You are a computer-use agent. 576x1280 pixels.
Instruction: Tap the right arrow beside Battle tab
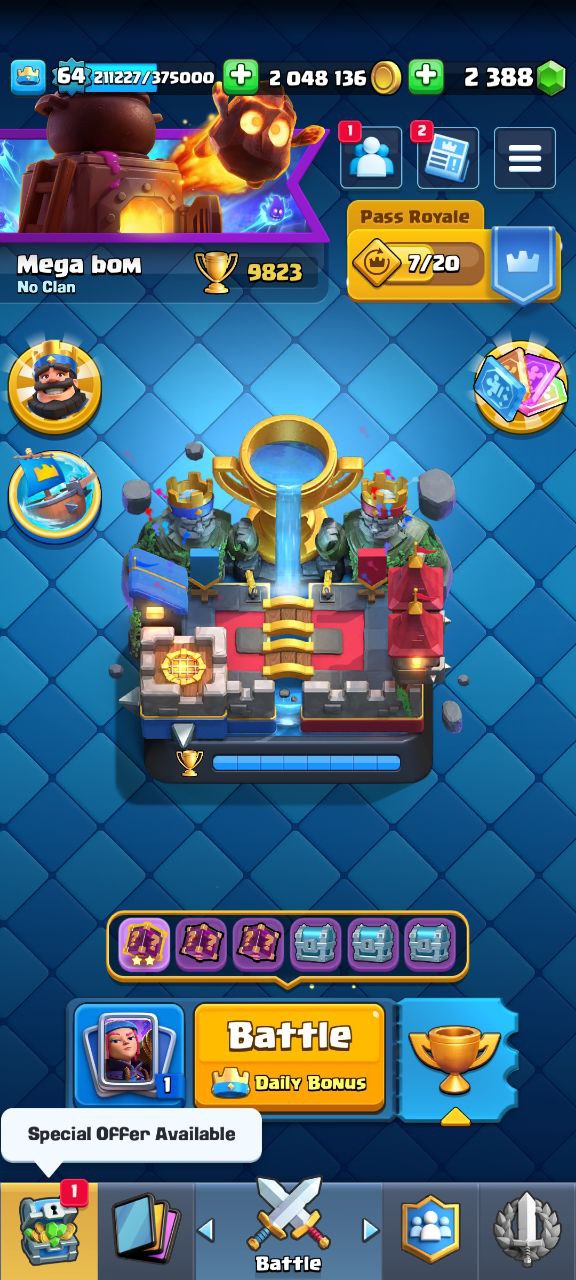370,1230
